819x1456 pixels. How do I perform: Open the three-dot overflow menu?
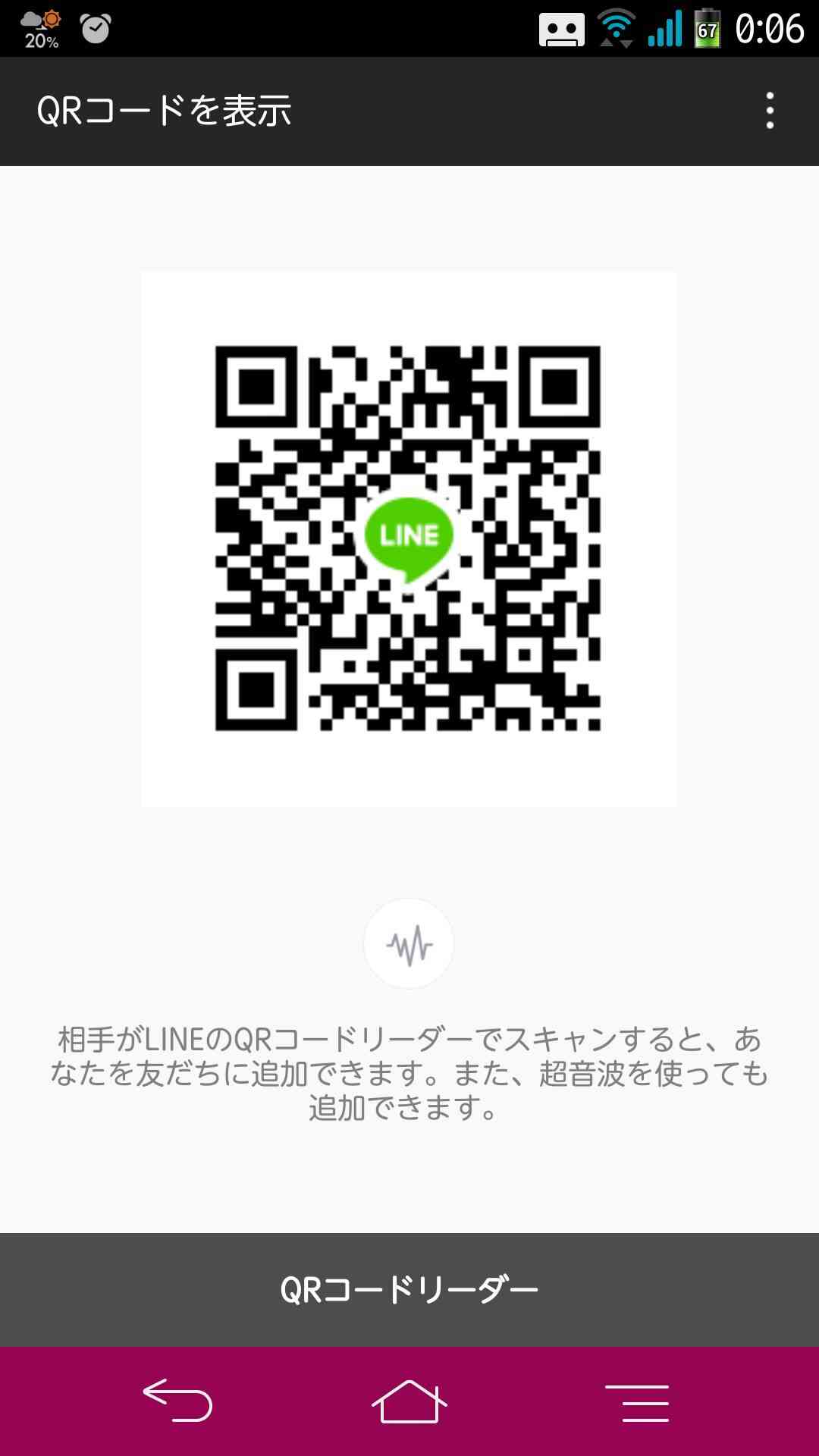coord(770,111)
